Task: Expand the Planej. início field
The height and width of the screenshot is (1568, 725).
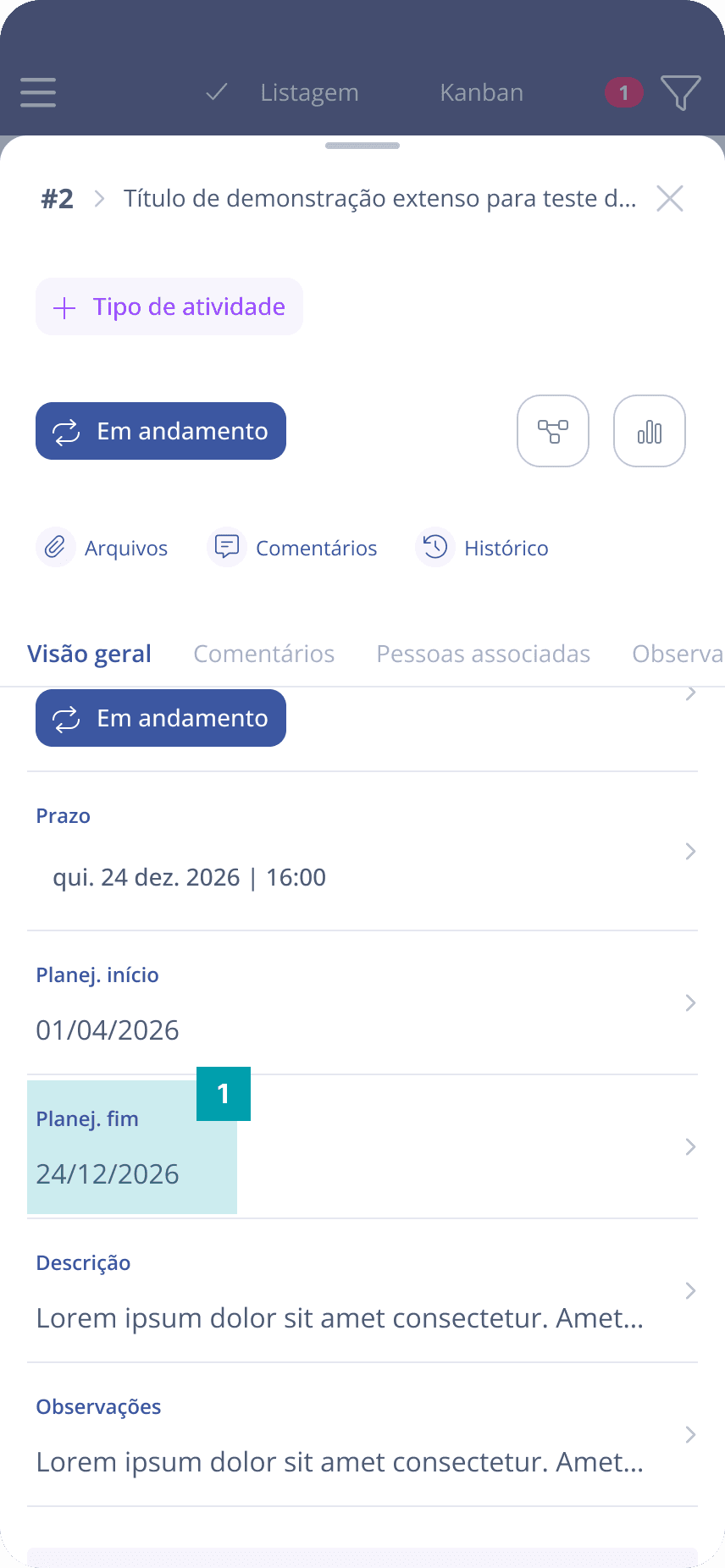Action: click(689, 1002)
